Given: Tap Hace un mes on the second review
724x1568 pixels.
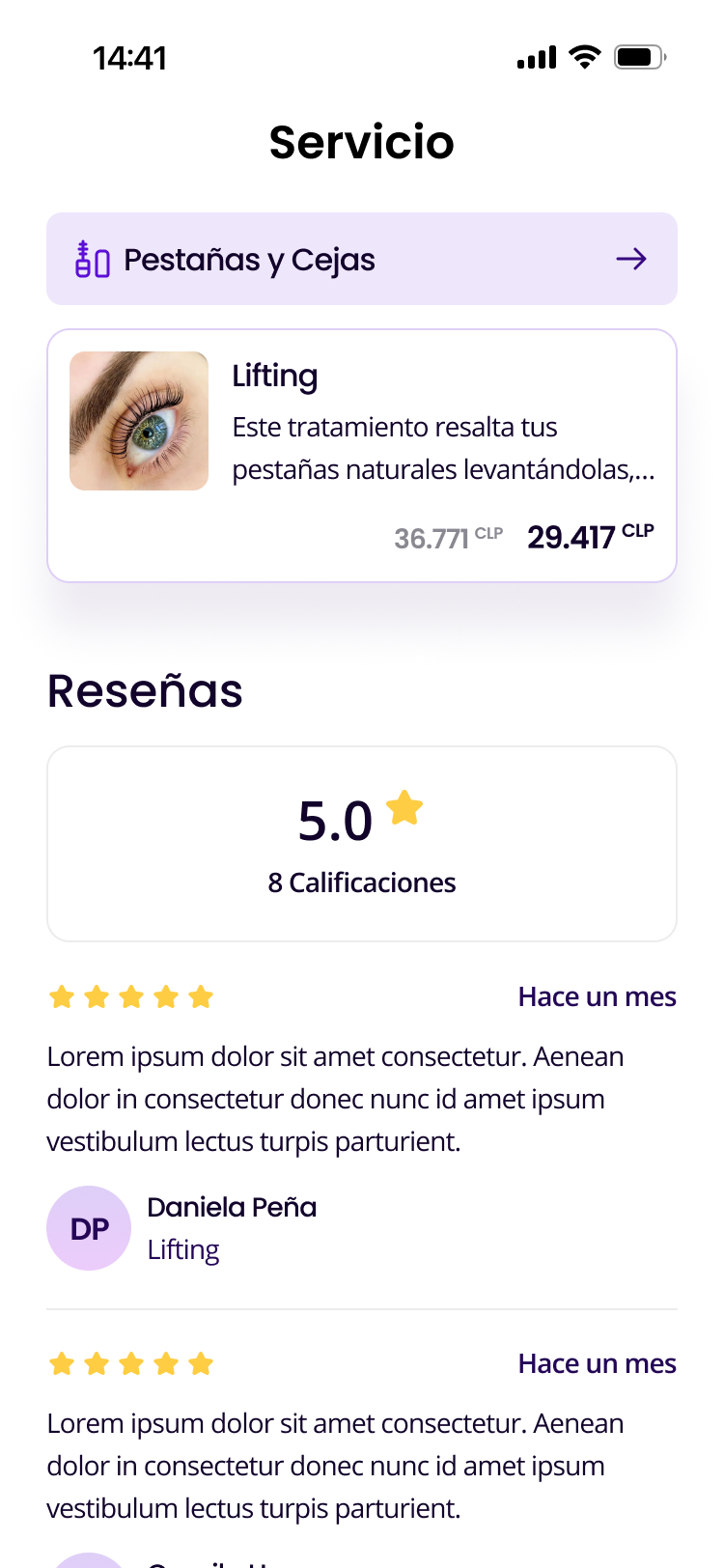Looking at the screenshot, I should point(598,1363).
